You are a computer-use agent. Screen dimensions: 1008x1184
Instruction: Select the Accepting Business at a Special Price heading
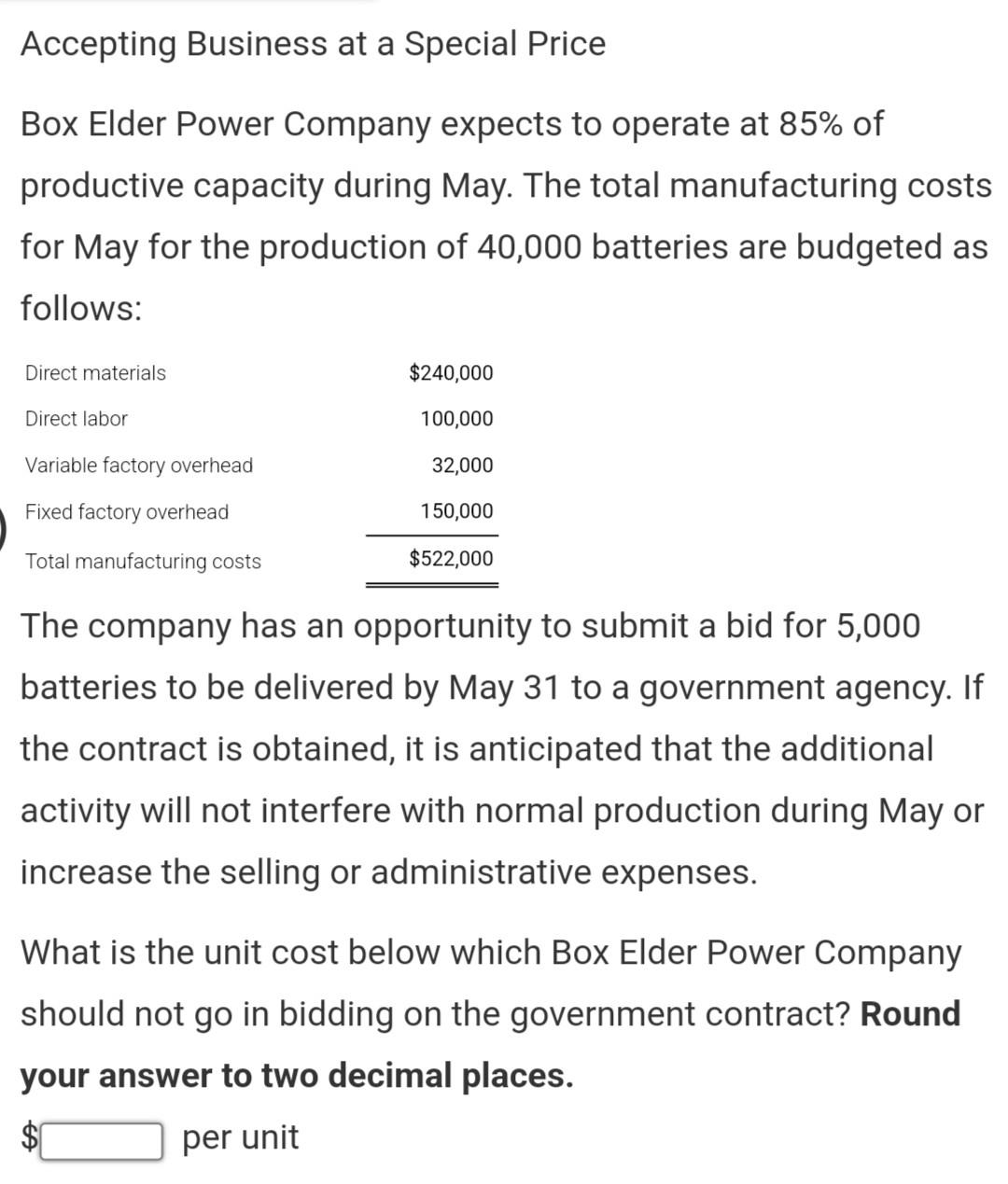tap(313, 42)
